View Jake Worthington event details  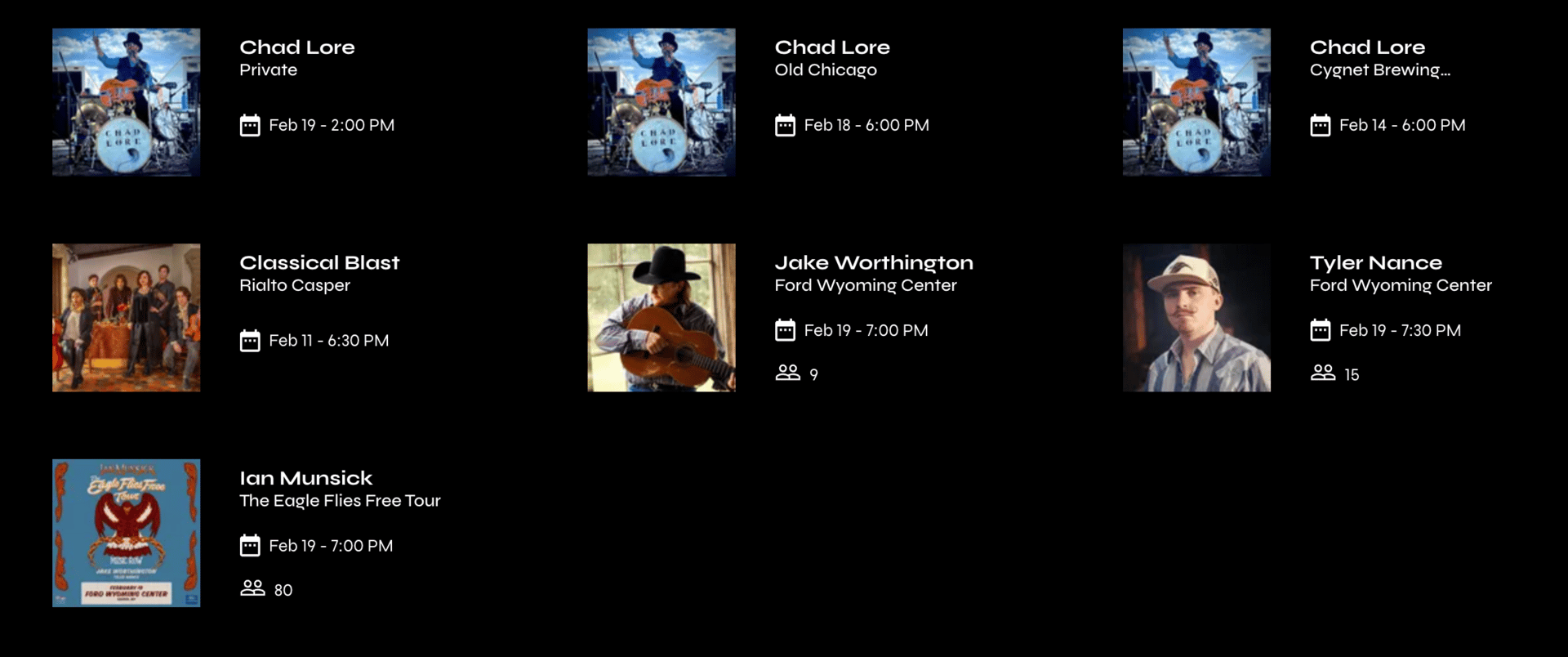[873, 263]
